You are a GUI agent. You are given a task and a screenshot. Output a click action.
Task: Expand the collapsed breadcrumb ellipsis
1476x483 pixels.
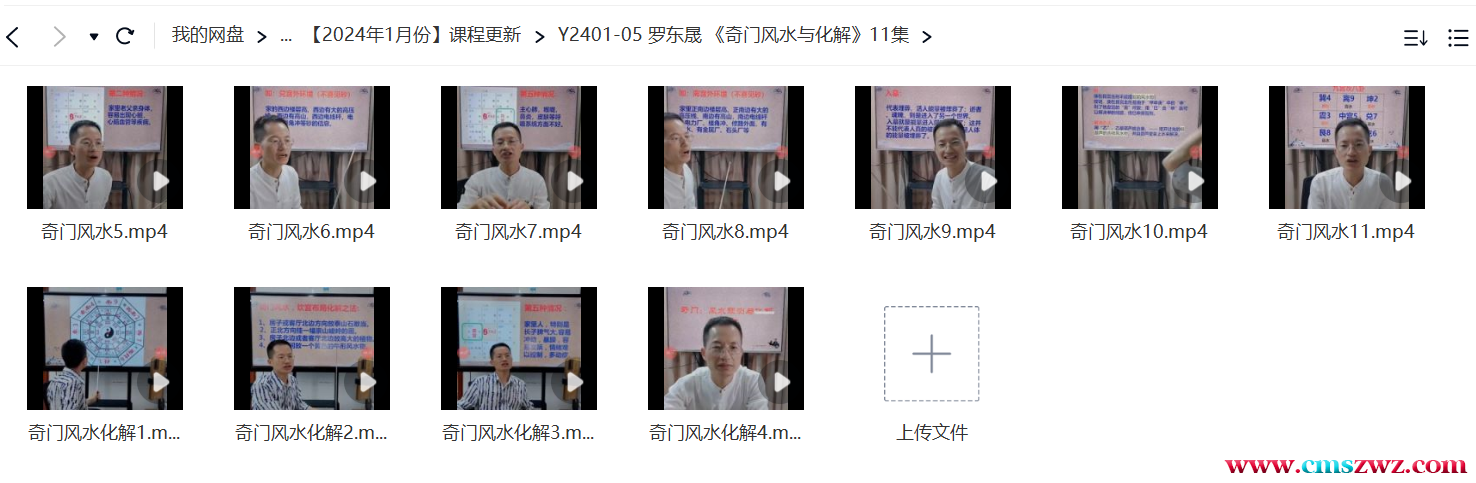286,36
